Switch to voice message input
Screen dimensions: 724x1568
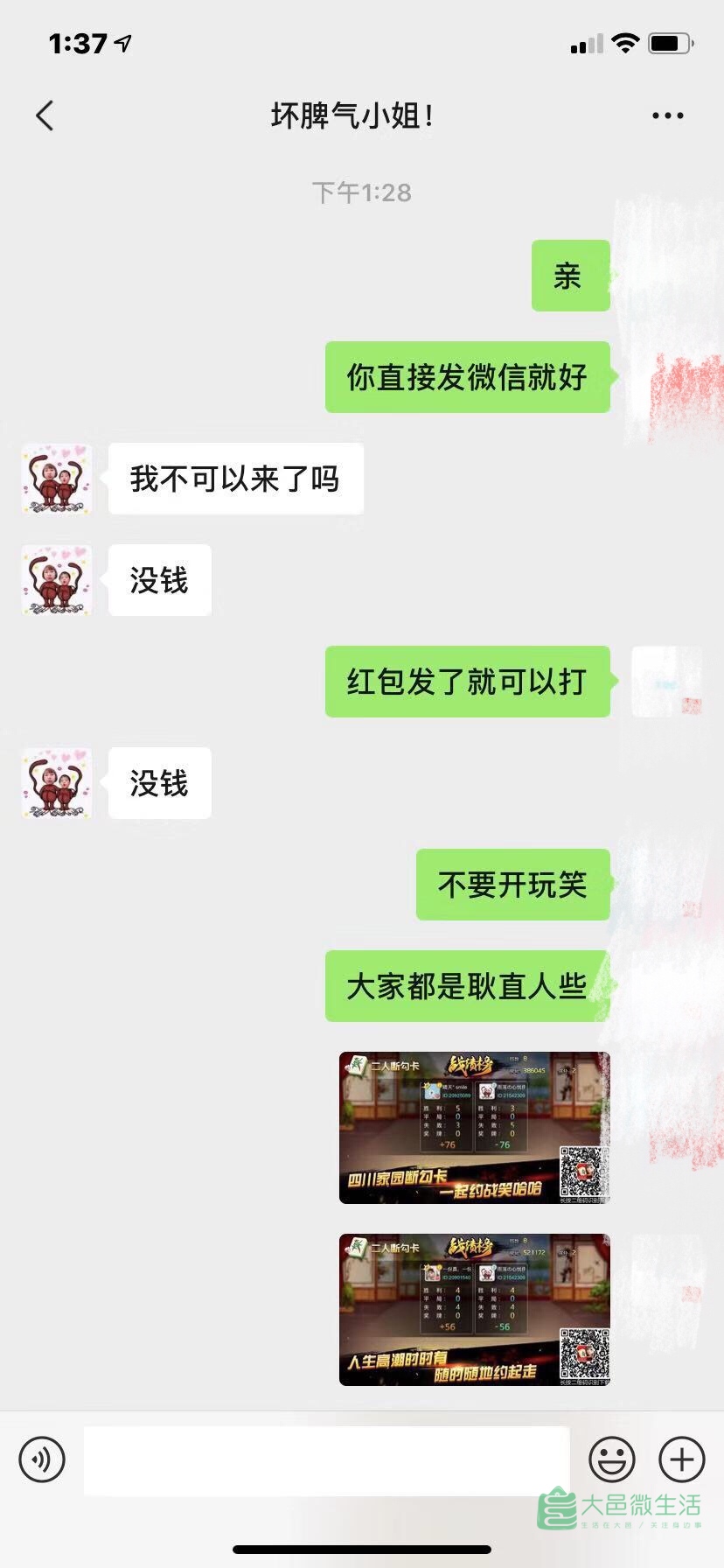pyautogui.click(x=42, y=1459)
